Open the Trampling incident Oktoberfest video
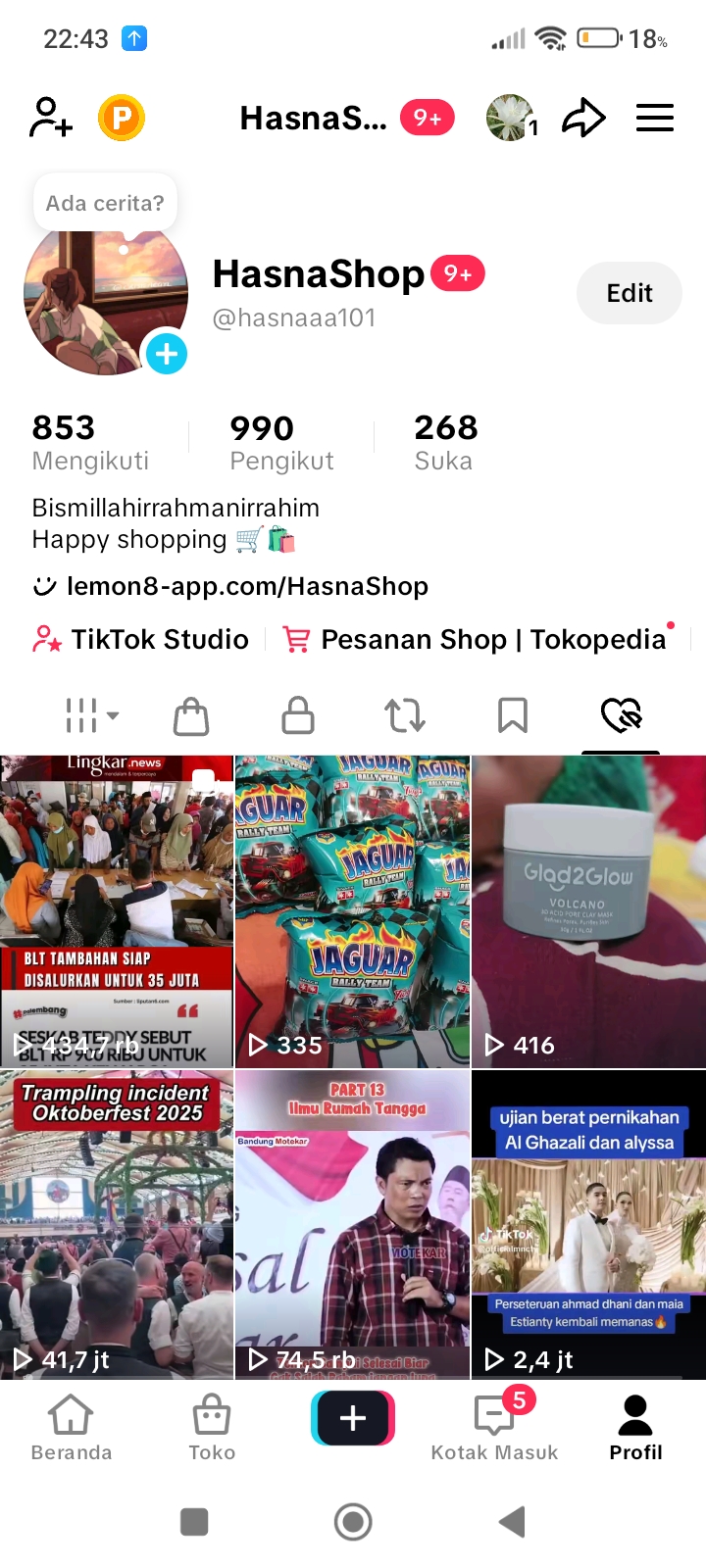The width and height of the screenshot is (706, 1568). (117, 1224)
